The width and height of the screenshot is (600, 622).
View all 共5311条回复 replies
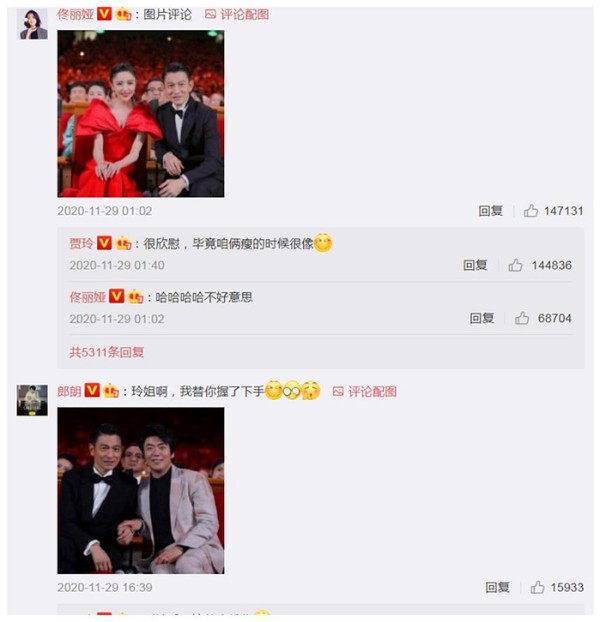click(x=106, y=352)
